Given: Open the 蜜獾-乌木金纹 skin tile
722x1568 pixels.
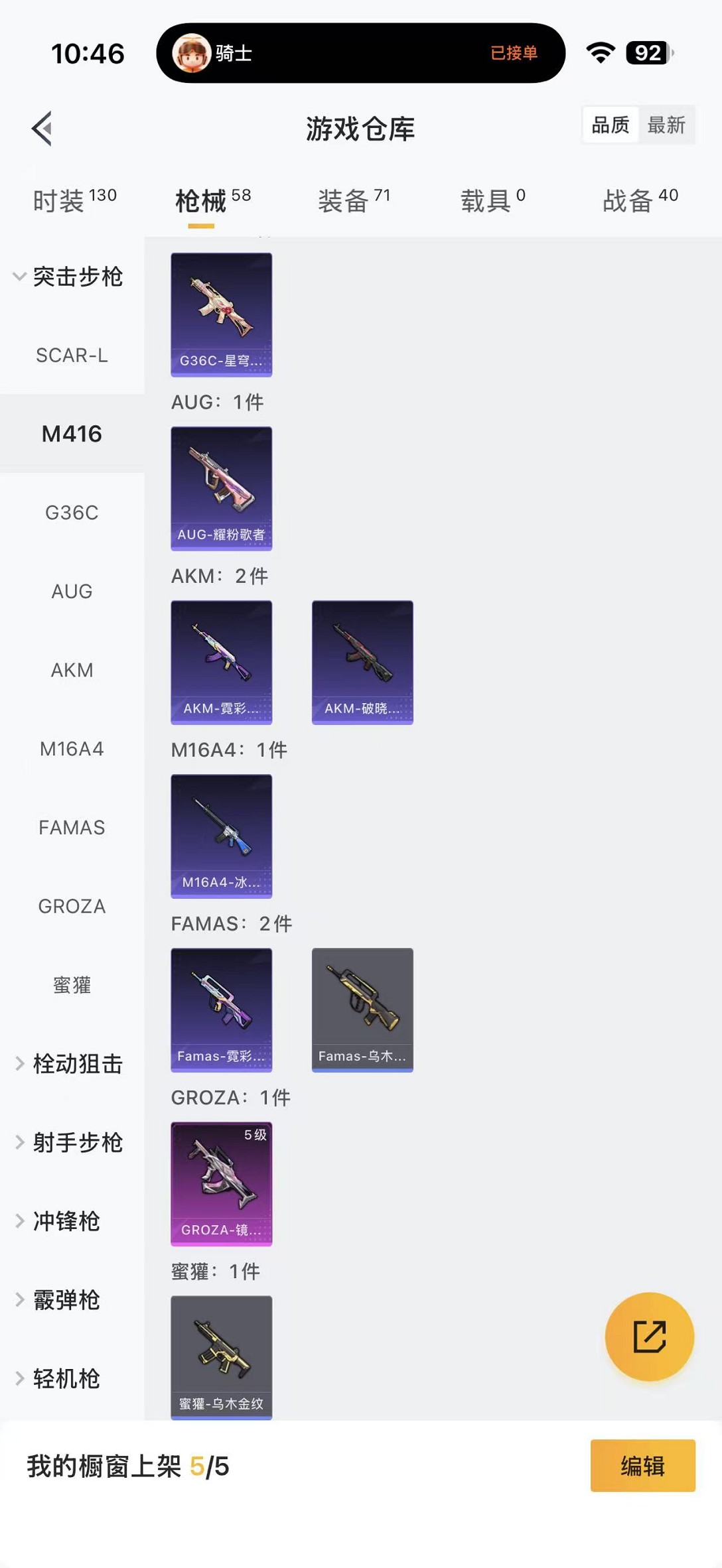Looking at the screenshot, I should pyautogui.click(x=222, y=1357).
